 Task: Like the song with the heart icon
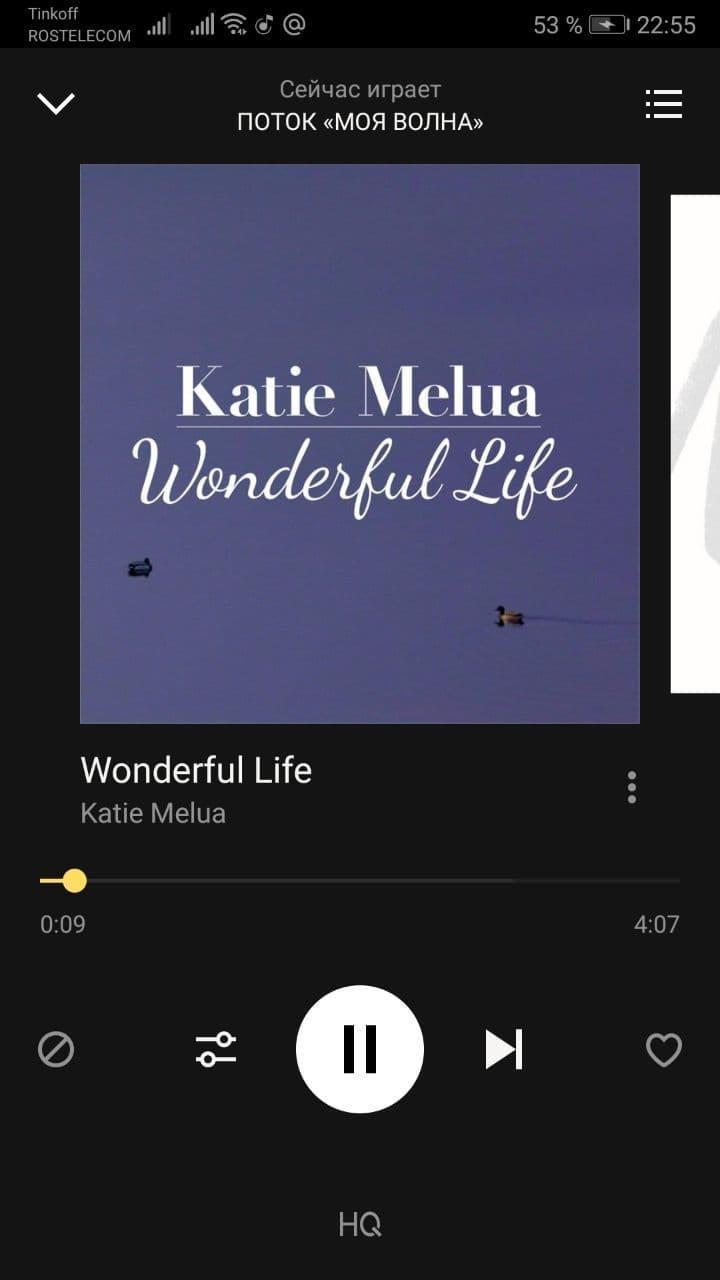664,1050
